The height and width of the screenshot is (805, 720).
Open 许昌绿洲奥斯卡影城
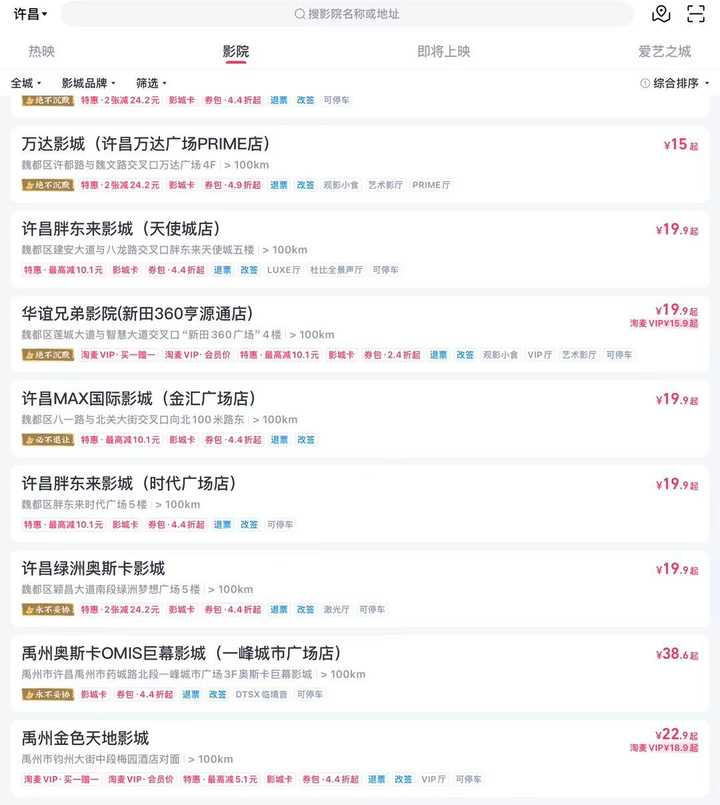[x=93, y=568]
